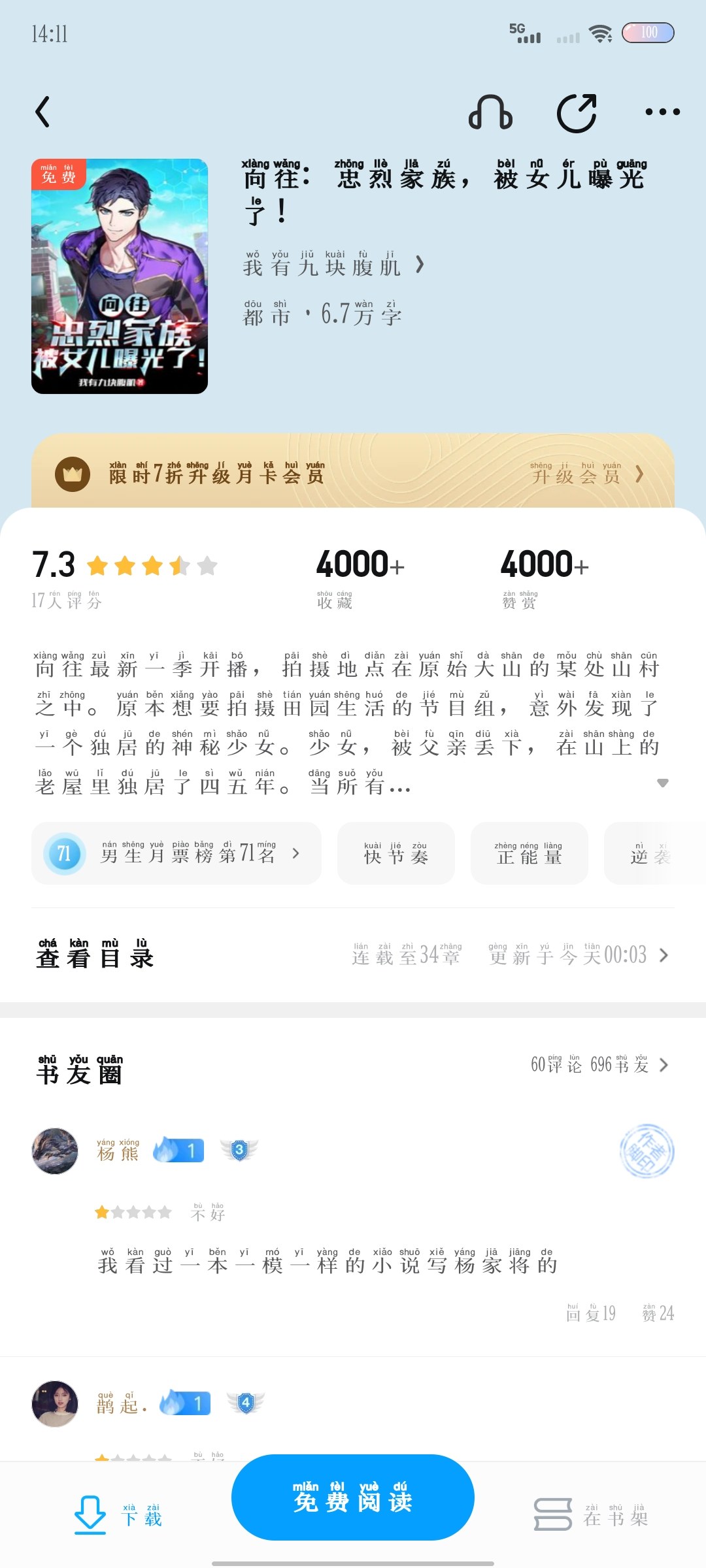Tap the 在书架 bookshelf button
The width and height of the screenshot is (706, 1568).
coord(591,1516)
